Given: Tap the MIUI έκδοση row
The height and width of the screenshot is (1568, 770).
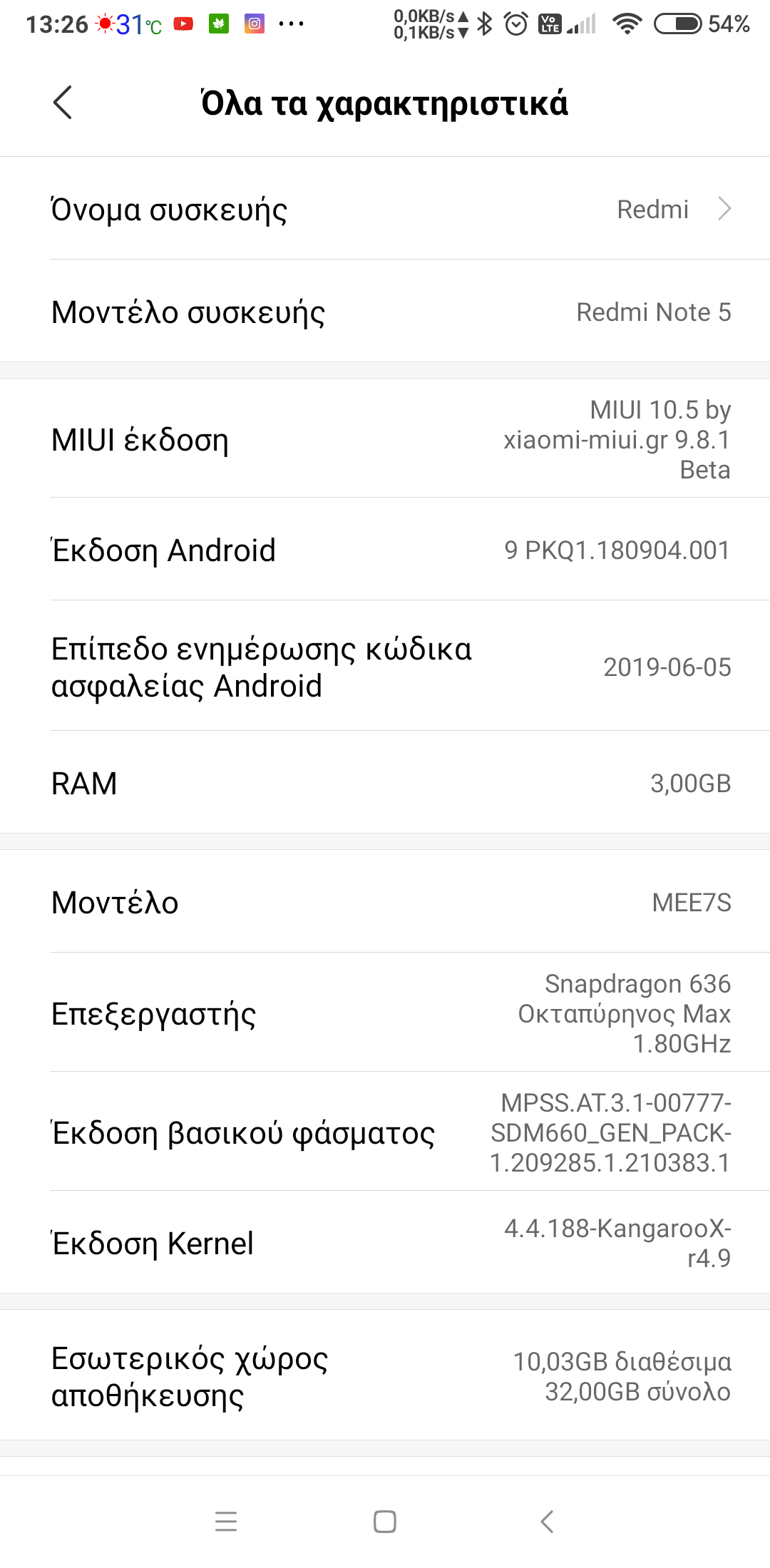Looking at the screenshot, I should point(385,439).
